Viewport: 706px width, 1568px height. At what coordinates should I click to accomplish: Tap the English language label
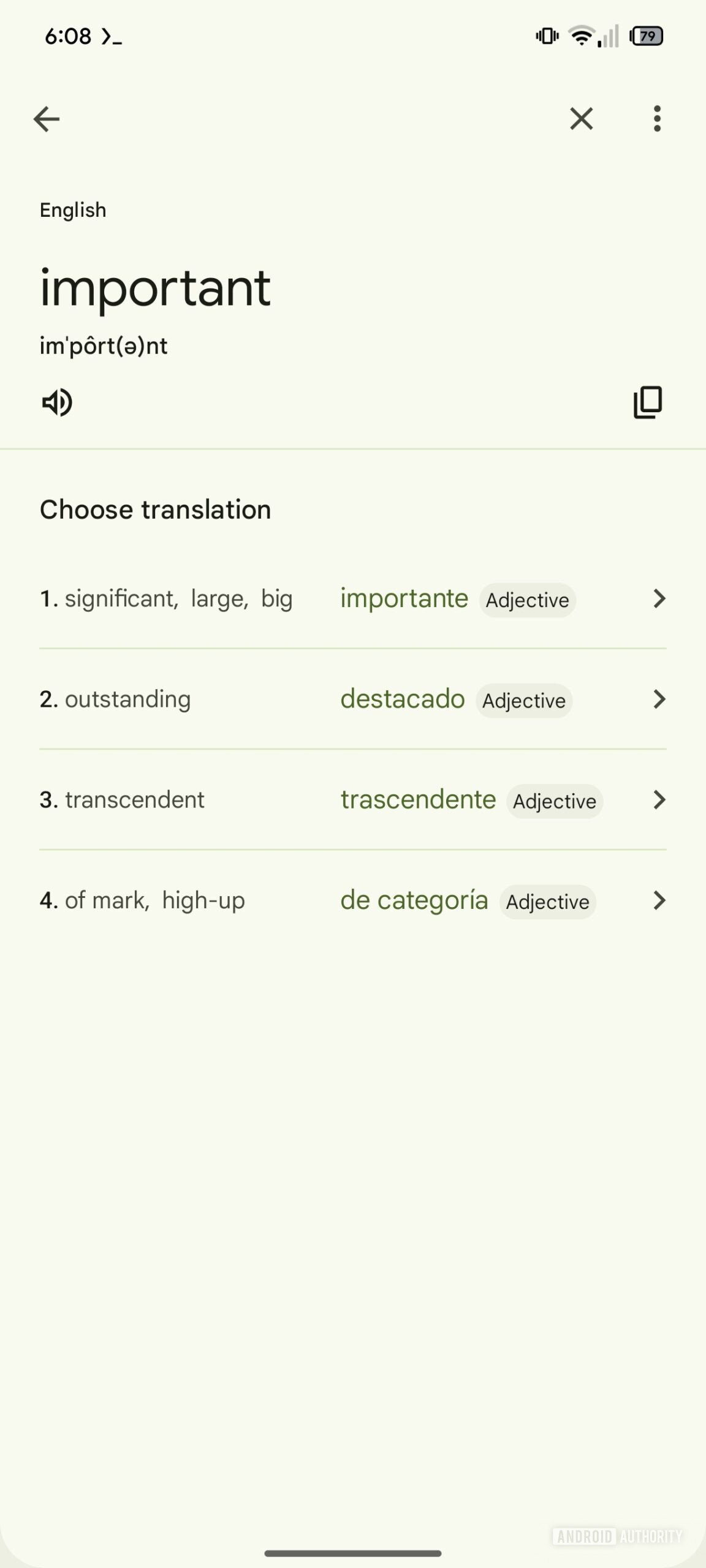pyautogui.click(x=72, y=209)
